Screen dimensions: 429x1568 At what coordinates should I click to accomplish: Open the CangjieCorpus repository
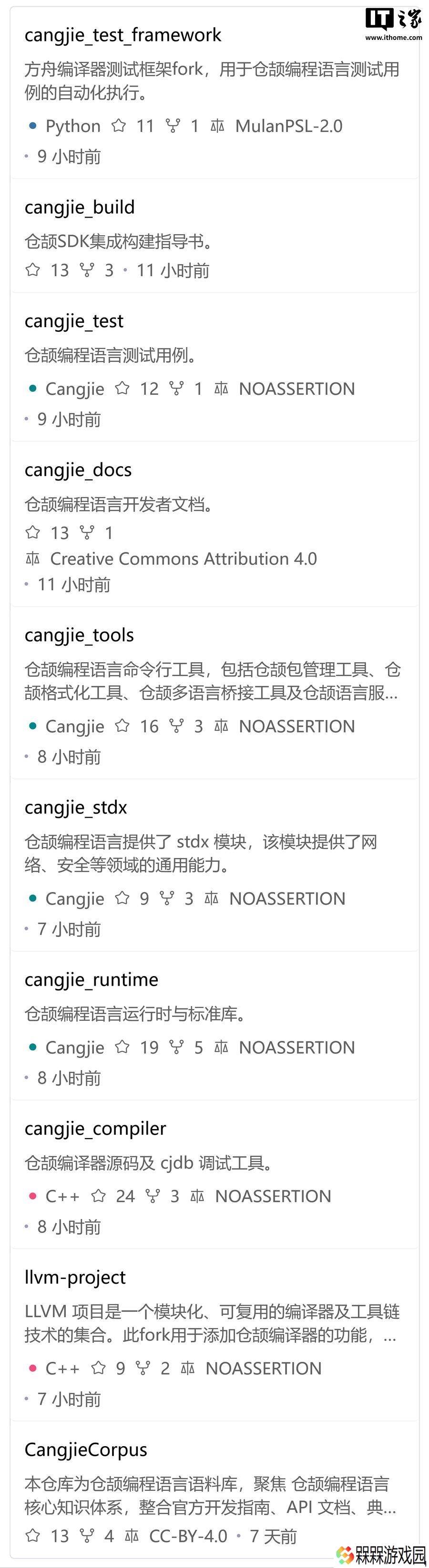86,1450
